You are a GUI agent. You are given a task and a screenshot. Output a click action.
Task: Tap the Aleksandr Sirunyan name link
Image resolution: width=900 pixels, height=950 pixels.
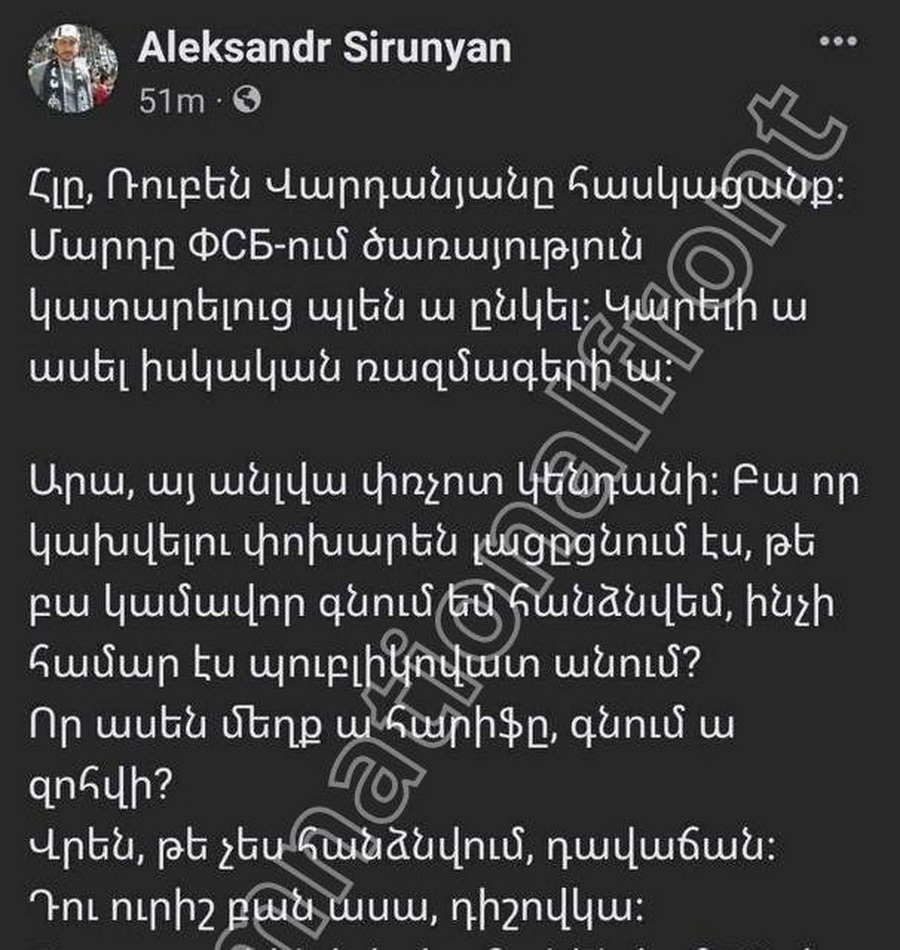[x=323, y=47]
